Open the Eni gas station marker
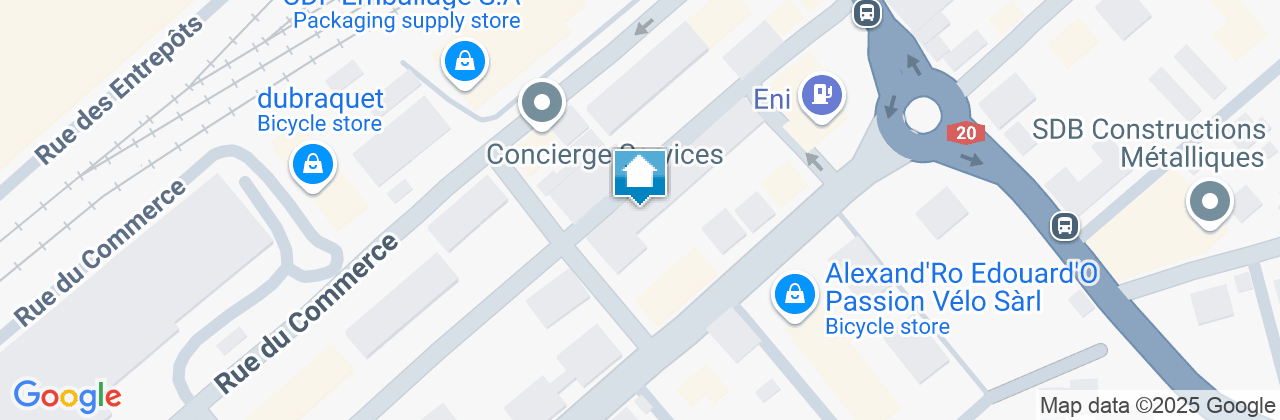This screenshot has width=1280, height=420. [822, 96]
